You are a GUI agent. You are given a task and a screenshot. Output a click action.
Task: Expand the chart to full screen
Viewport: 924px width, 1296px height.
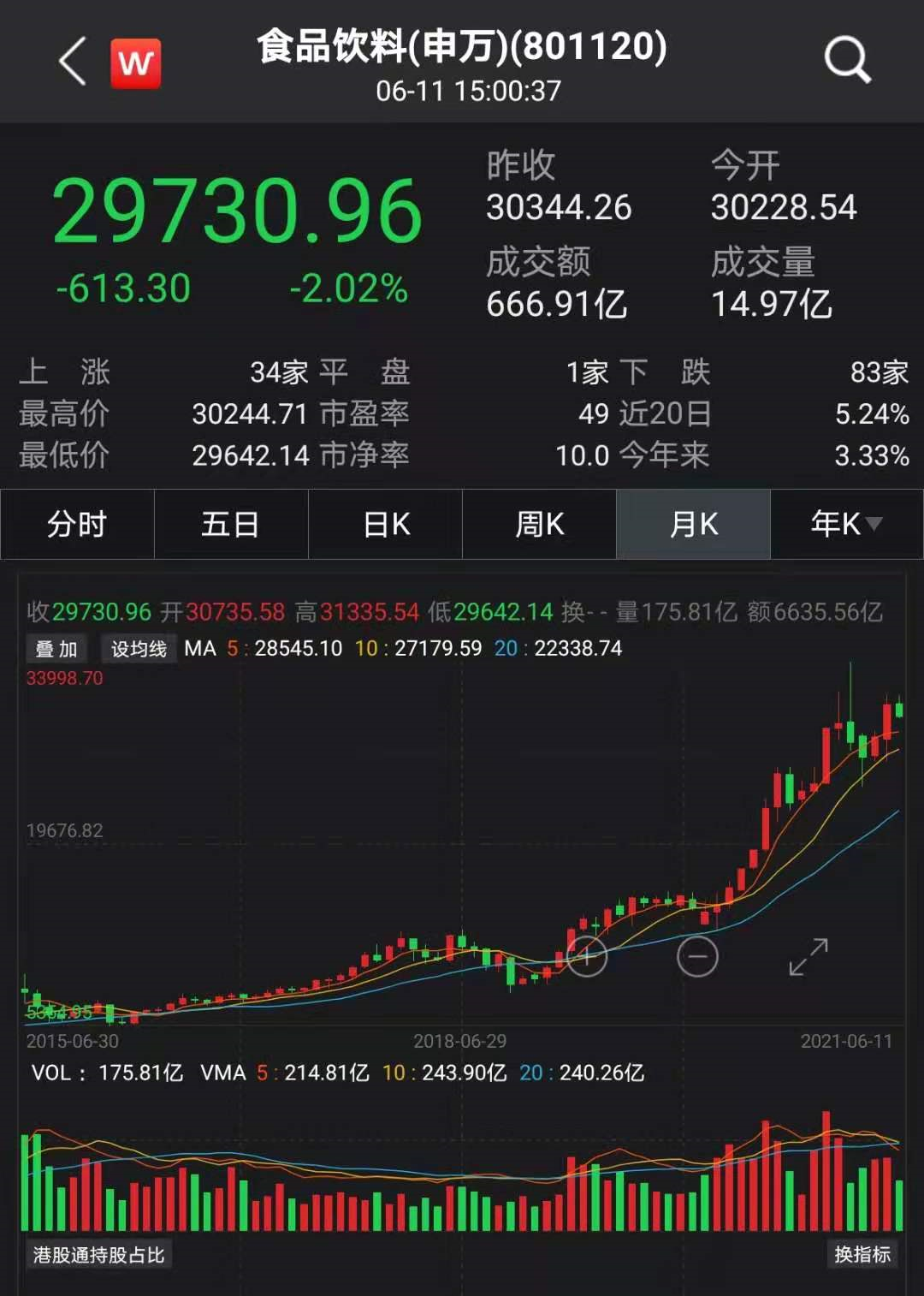[x=808, y=956]
